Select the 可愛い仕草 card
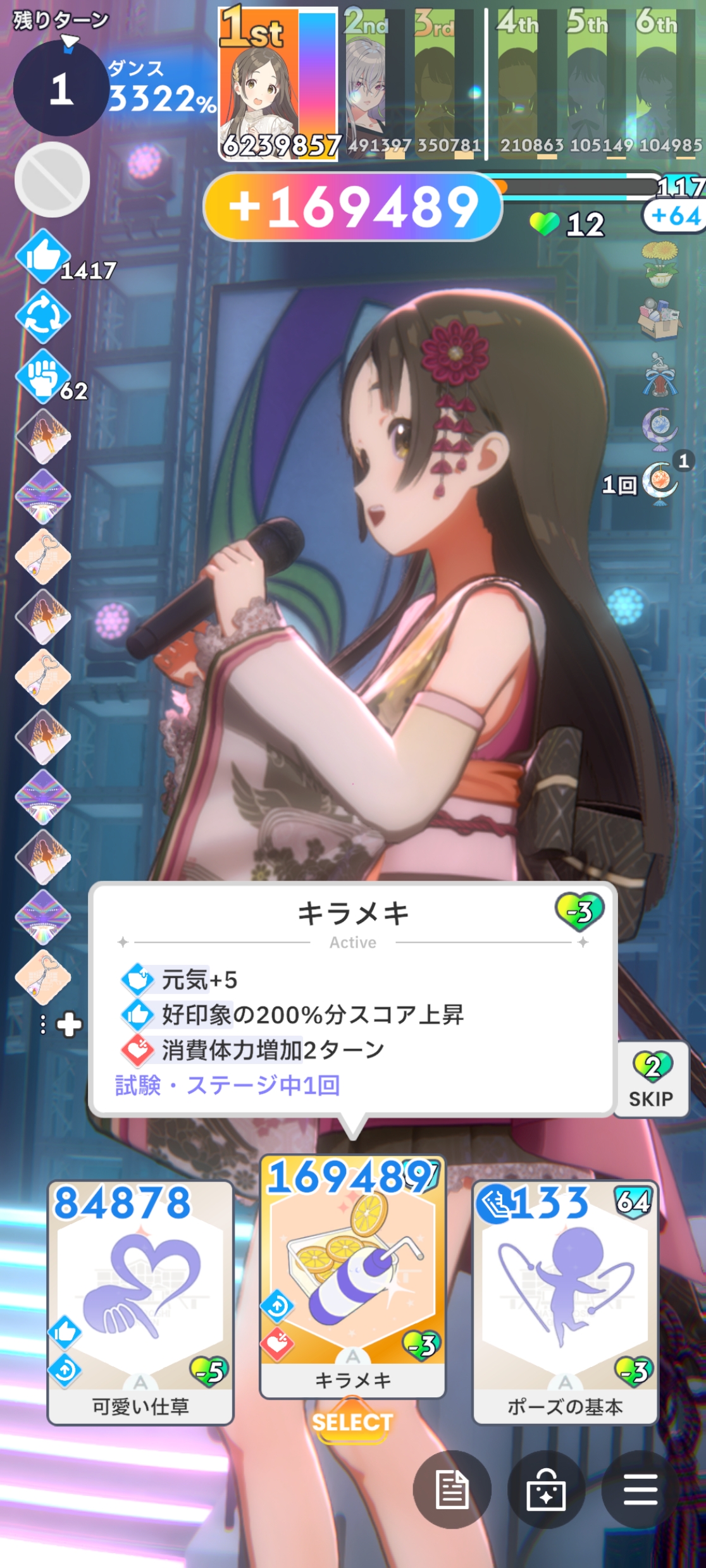The height and width of the screenshot is (1568, 706). [140, 1302]
